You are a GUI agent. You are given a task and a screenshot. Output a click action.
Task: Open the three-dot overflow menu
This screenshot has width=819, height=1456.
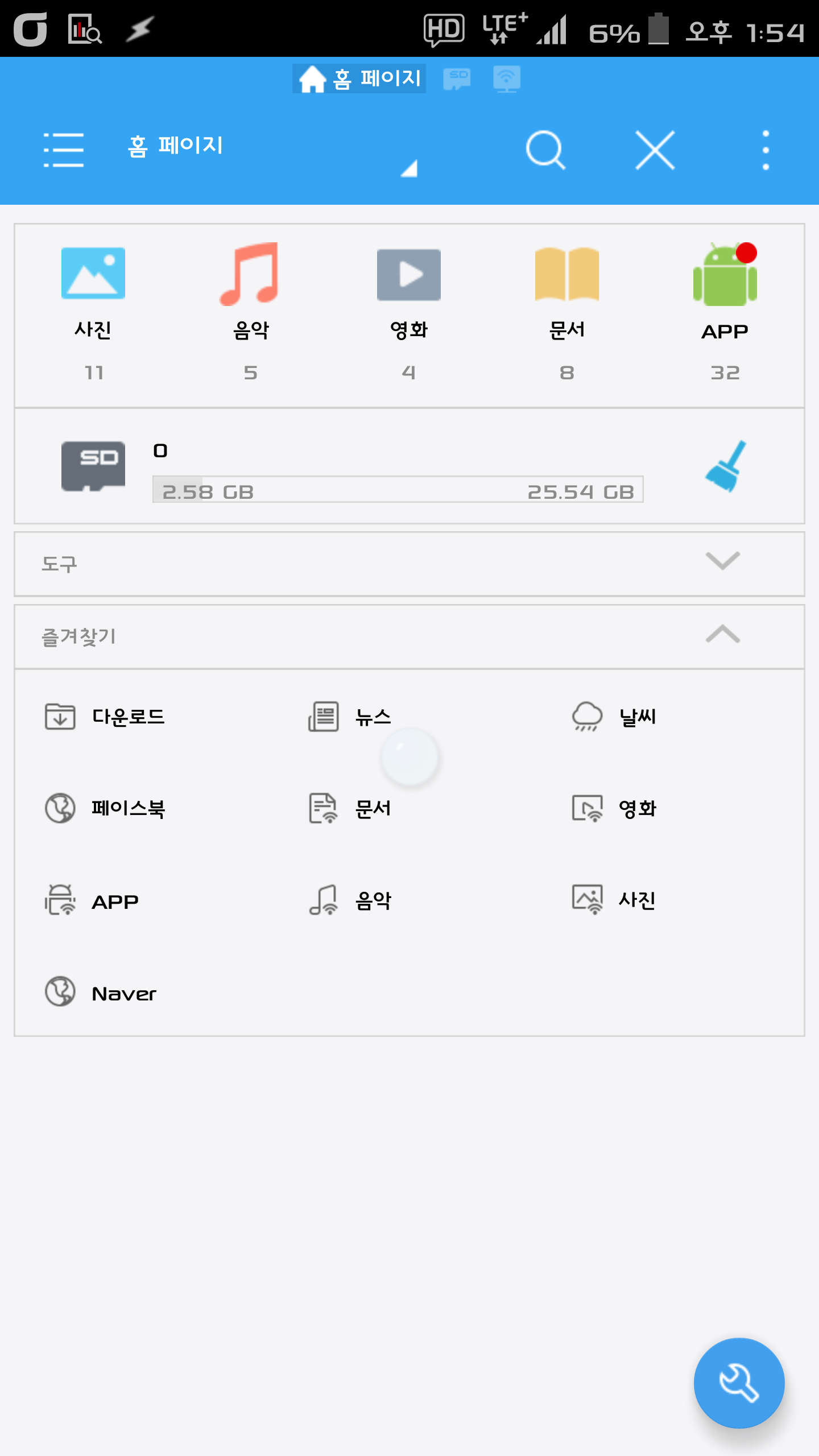[766, 150]
